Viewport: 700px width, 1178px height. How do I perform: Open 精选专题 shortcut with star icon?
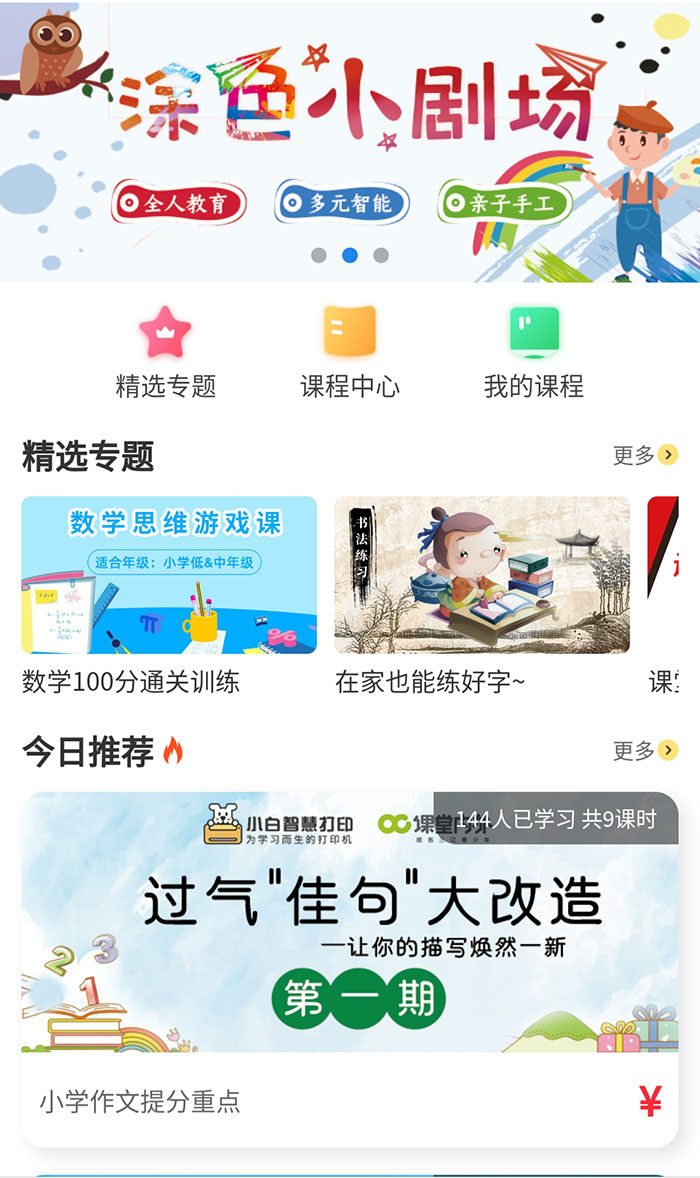click(165, 352)
